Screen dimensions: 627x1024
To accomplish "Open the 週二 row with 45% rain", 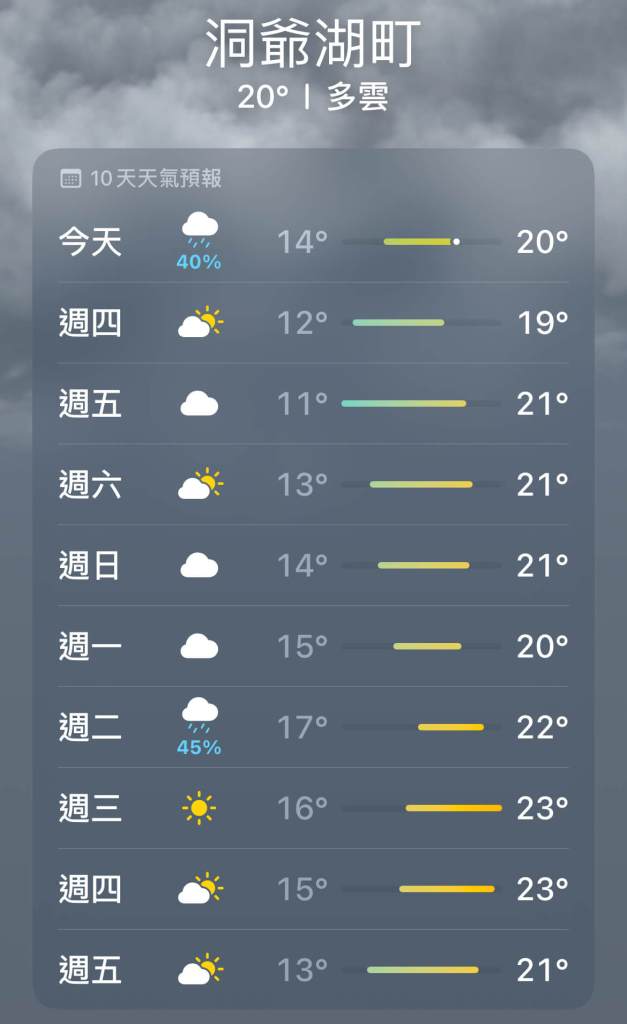I will click(x=313, y=728).
